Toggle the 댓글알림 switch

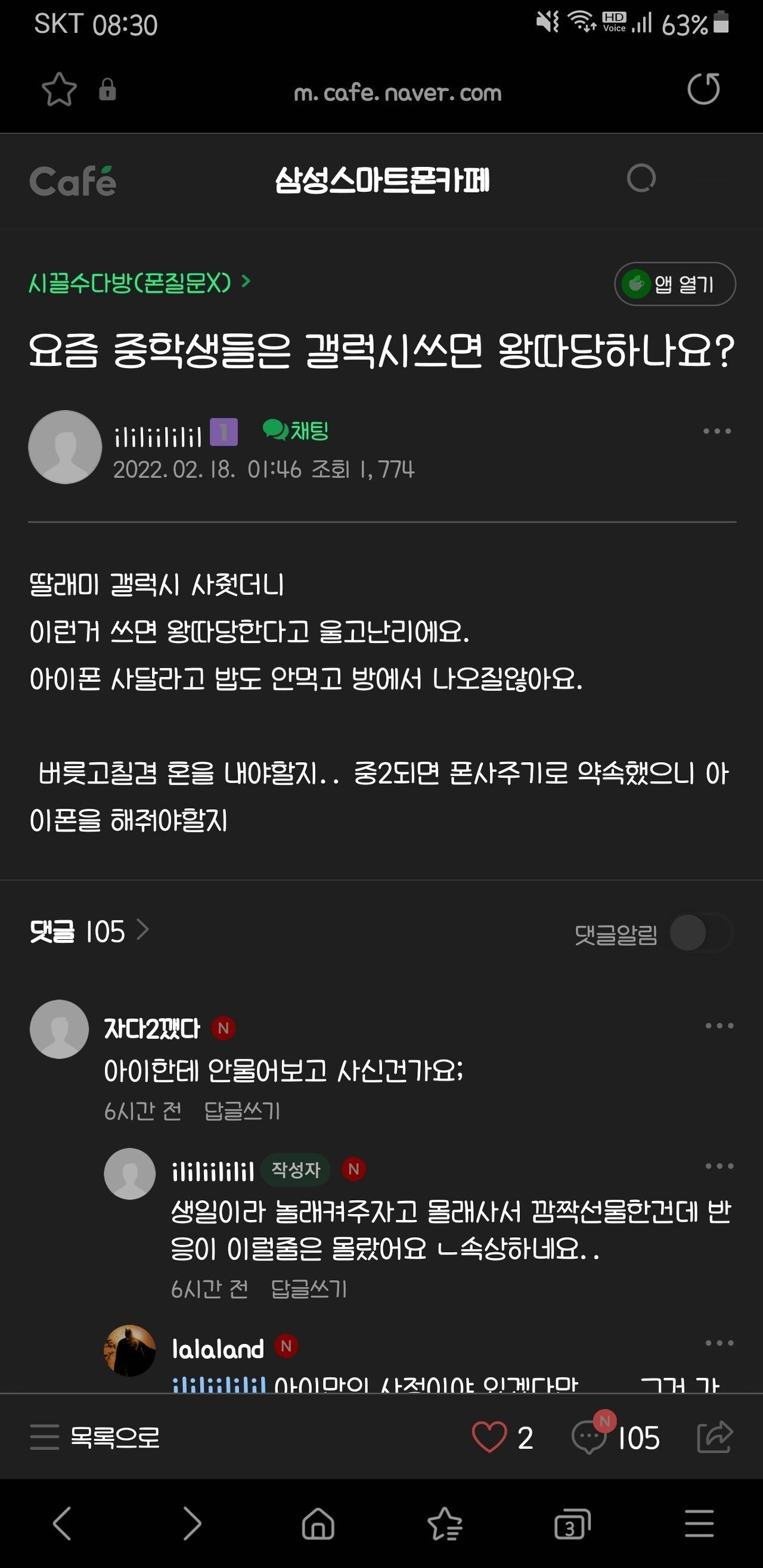click(x=700, y=933)
